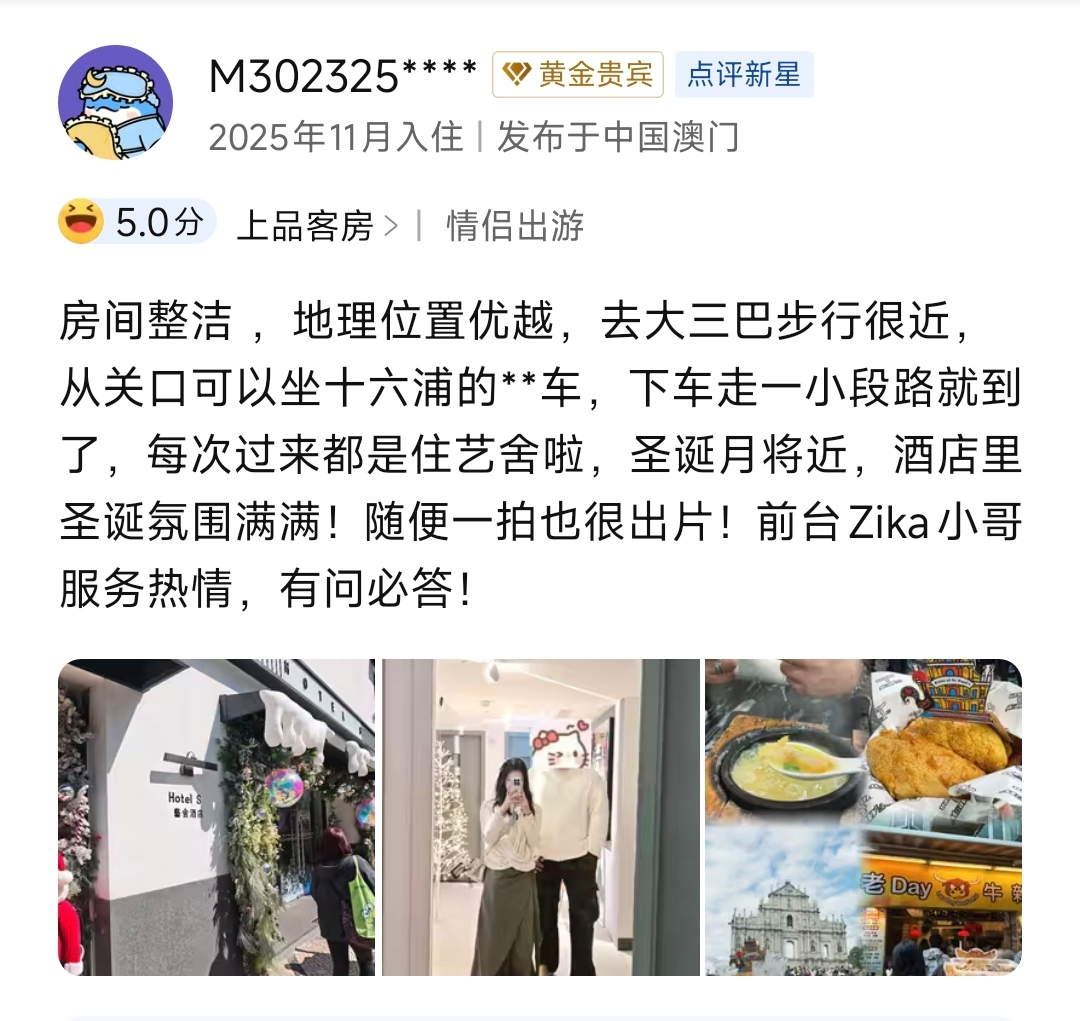Open reviewer M302325**** profile avatar
The width and height of the screenshot is (1080, 1021).
click(115, 102)
